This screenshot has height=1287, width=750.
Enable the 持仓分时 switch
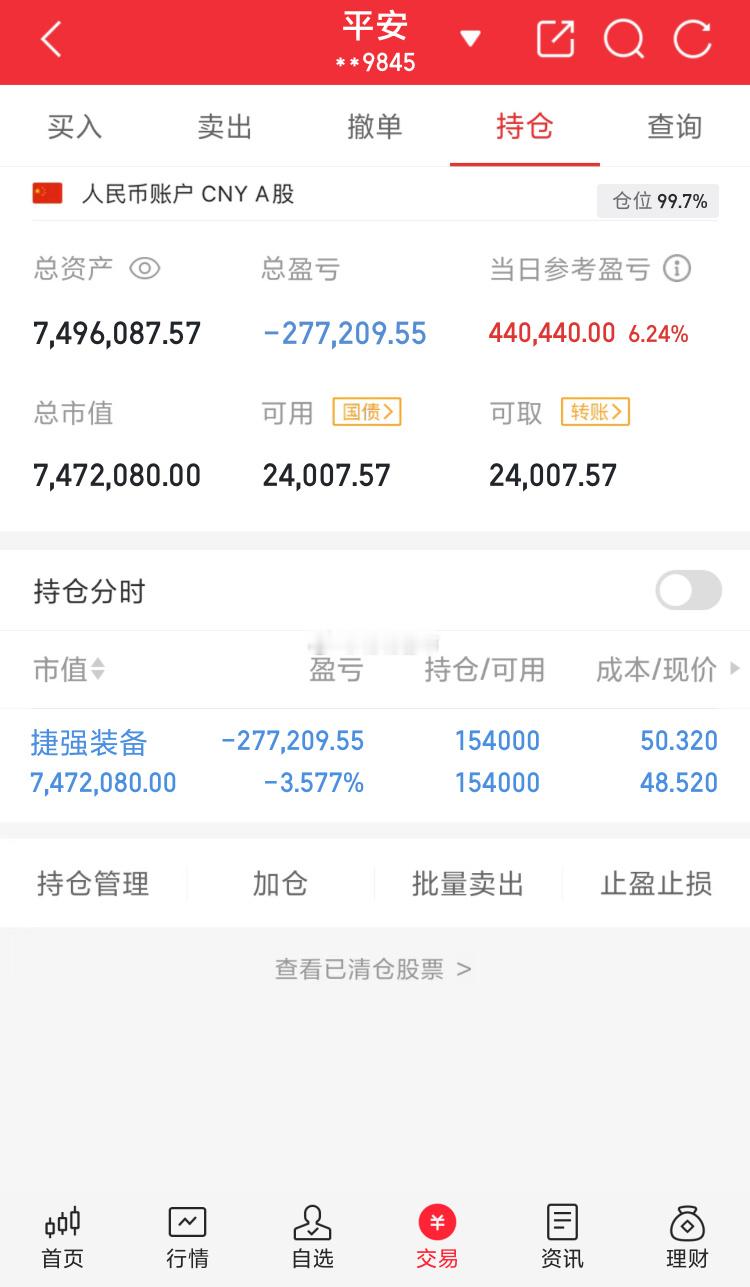click(687, 591)
